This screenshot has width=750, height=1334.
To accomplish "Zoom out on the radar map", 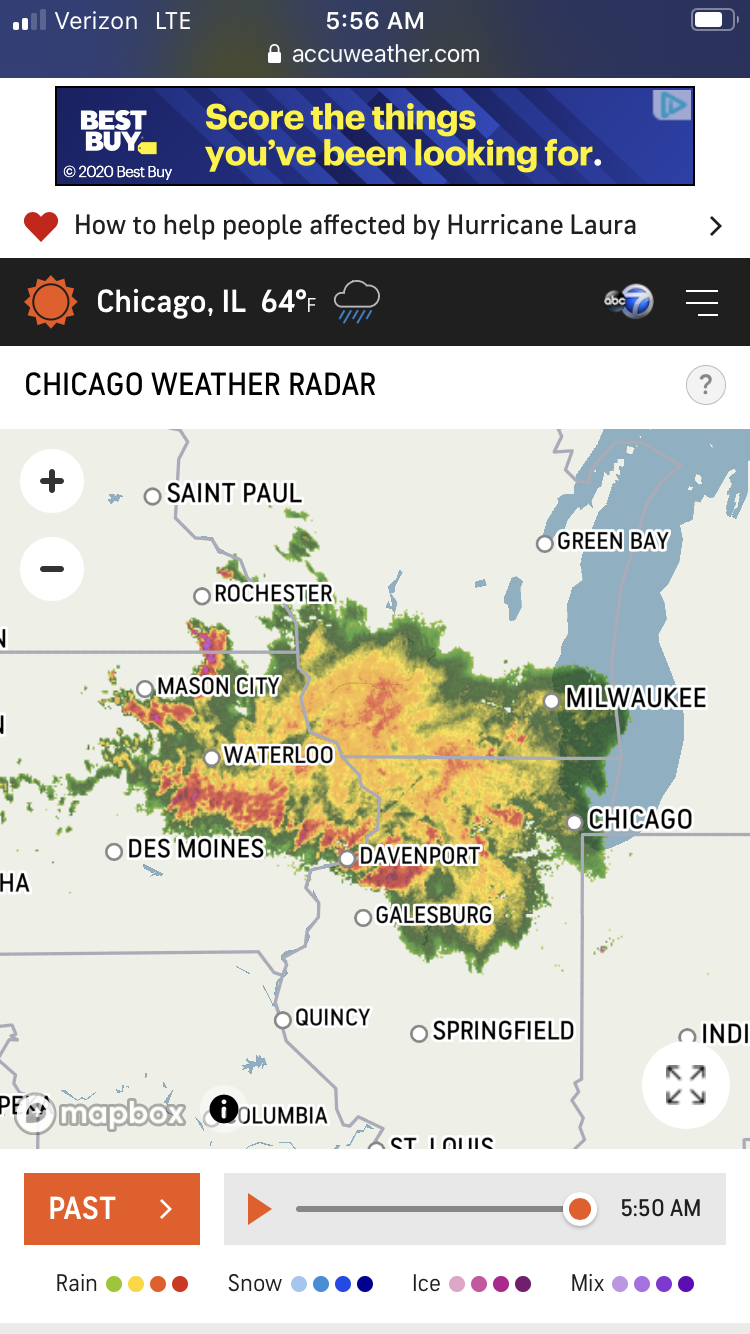I will 52,569.
